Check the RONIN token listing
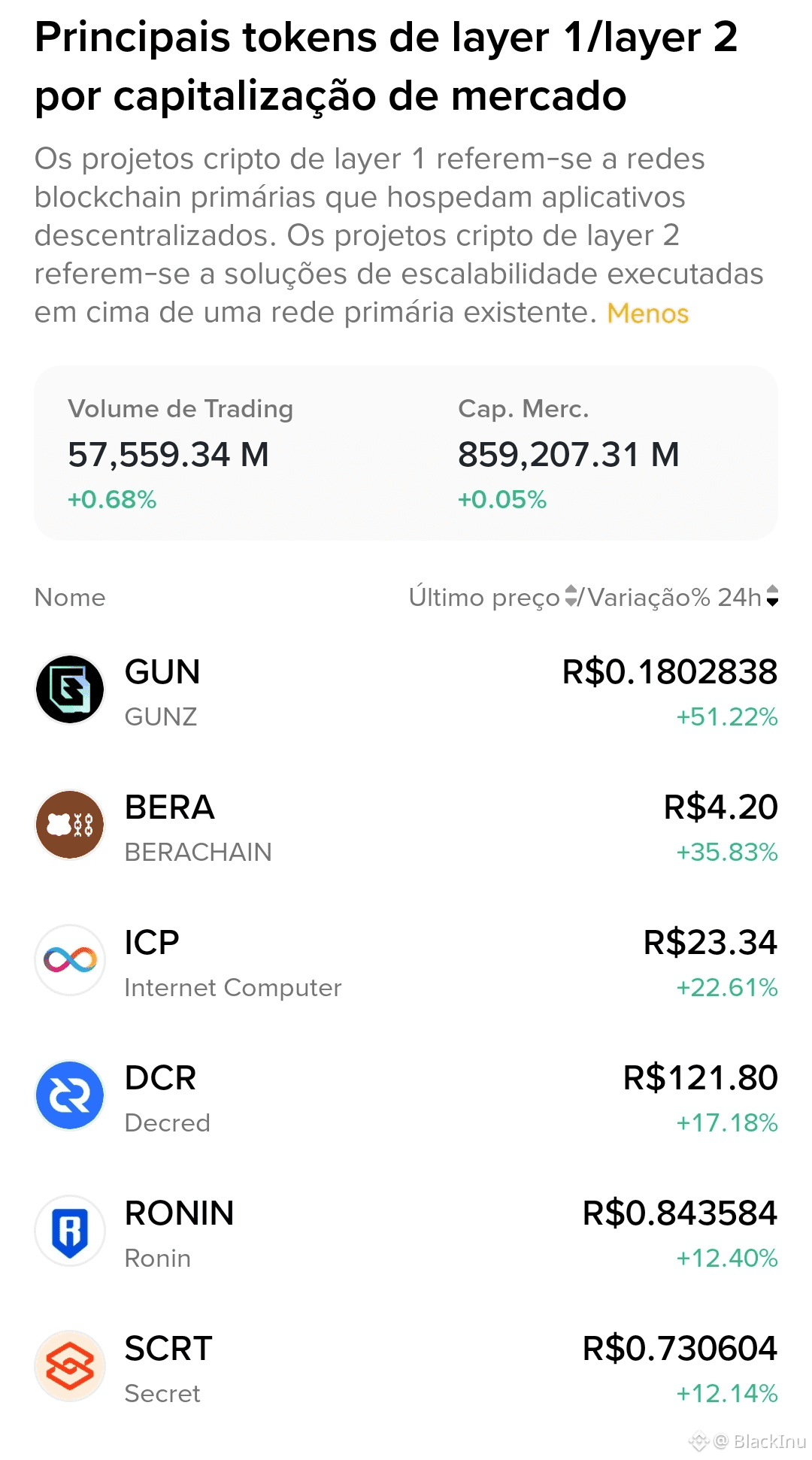812x1460 pixels. [x=406, y=1231]
